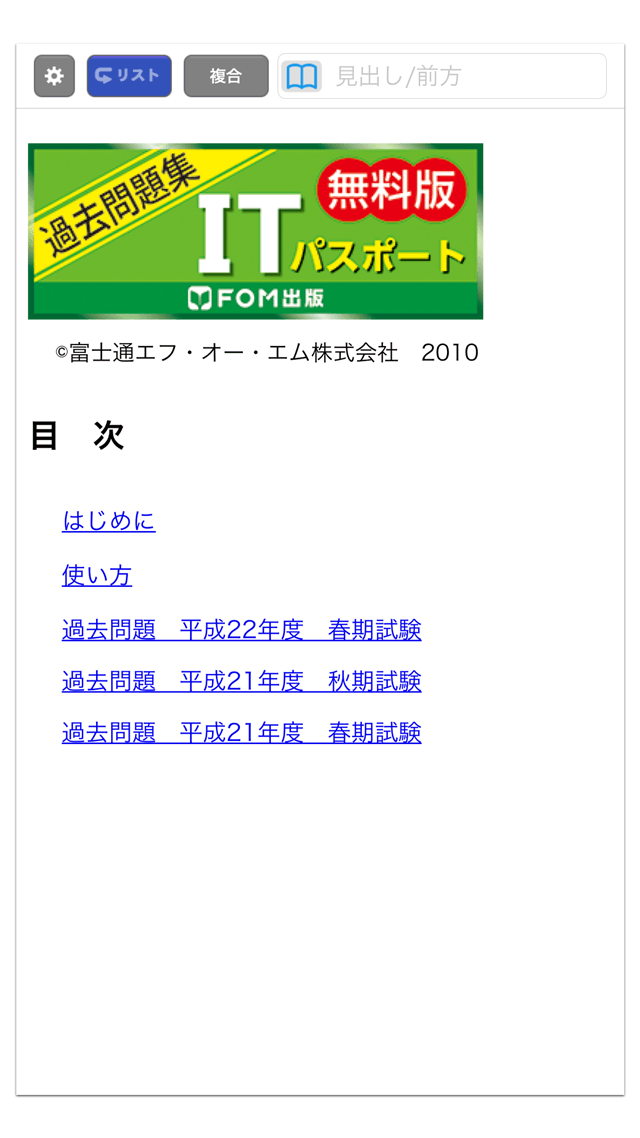
Task: Open 過去問題 平成21年度 秋期試験
Action: pyautogui.click(x=242, y=681)
